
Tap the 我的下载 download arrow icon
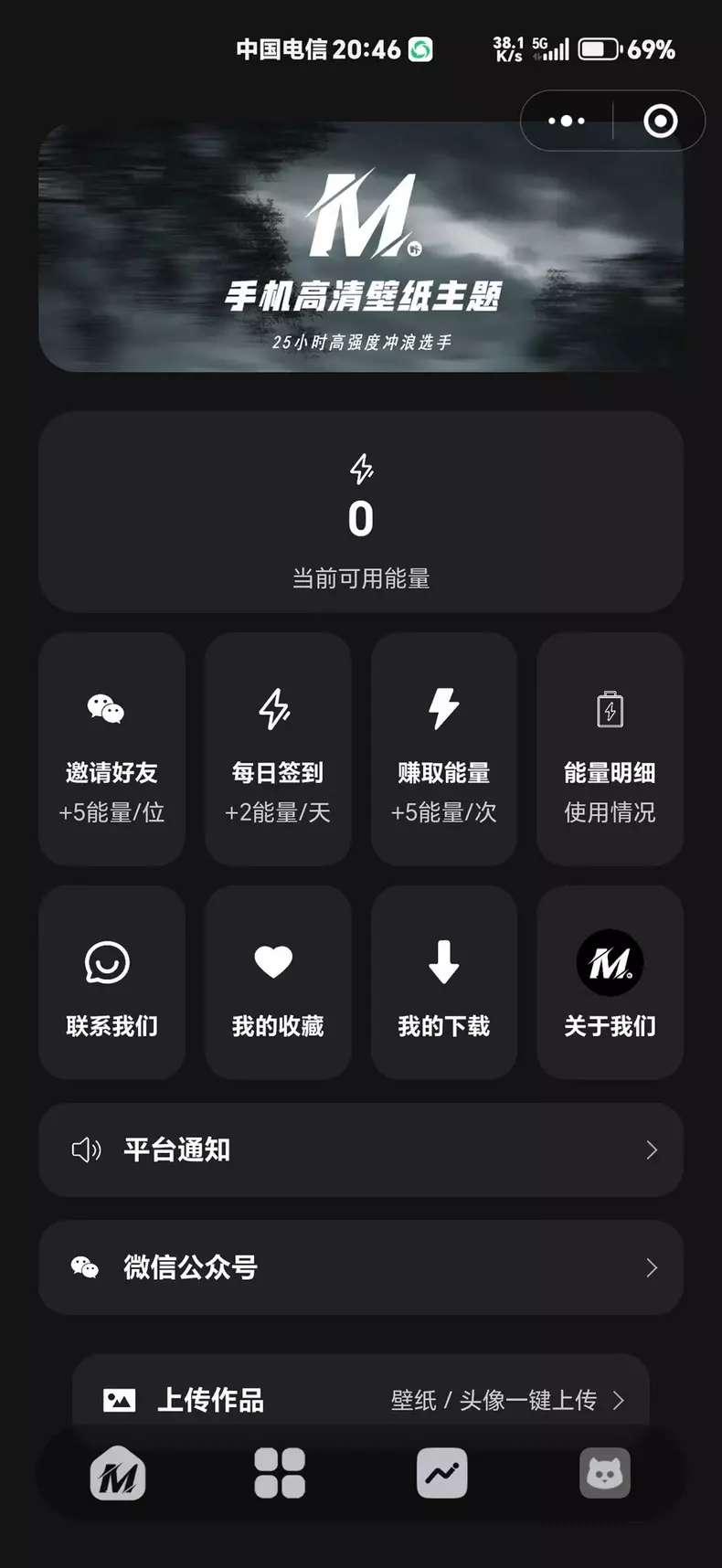443,962
